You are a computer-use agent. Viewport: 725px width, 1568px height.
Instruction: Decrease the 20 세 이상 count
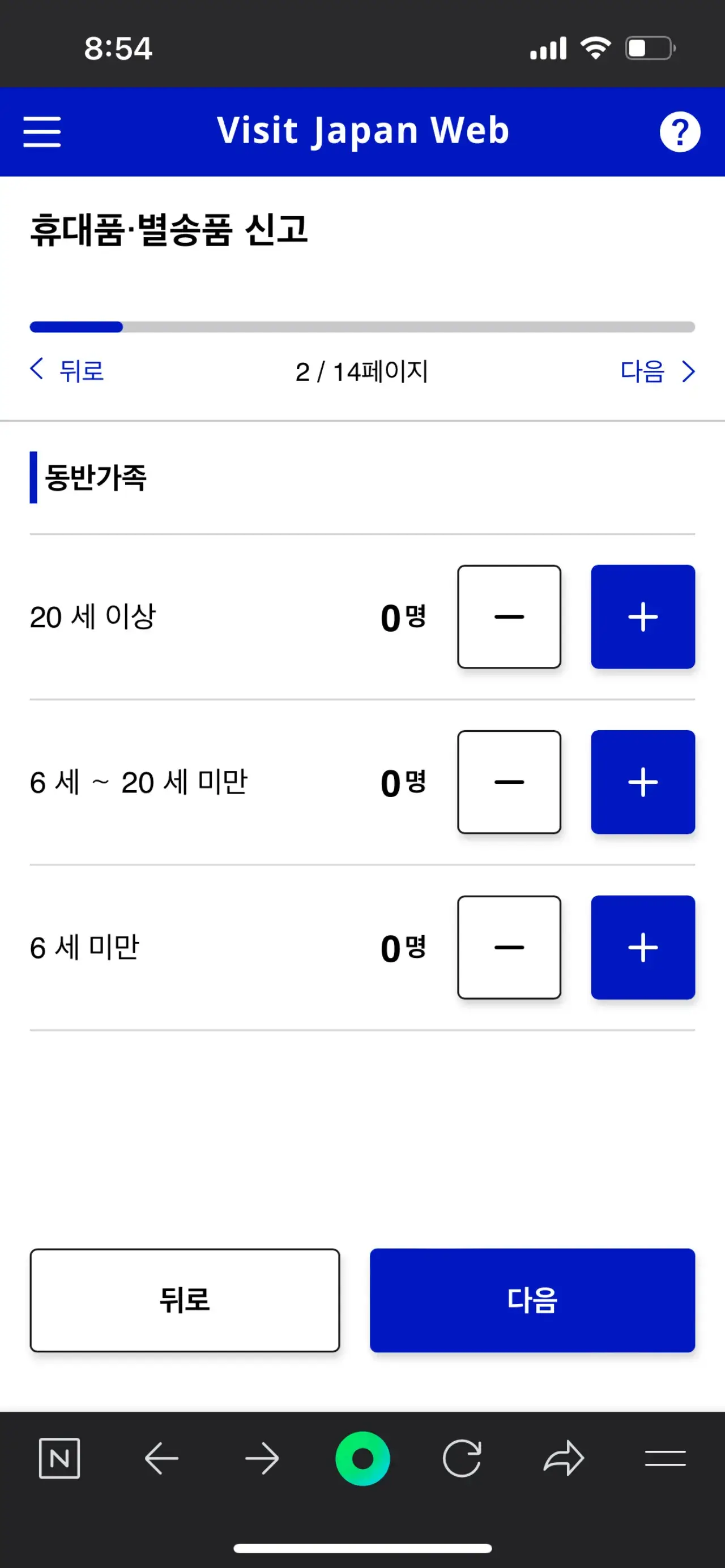click(x=509, y=616)
